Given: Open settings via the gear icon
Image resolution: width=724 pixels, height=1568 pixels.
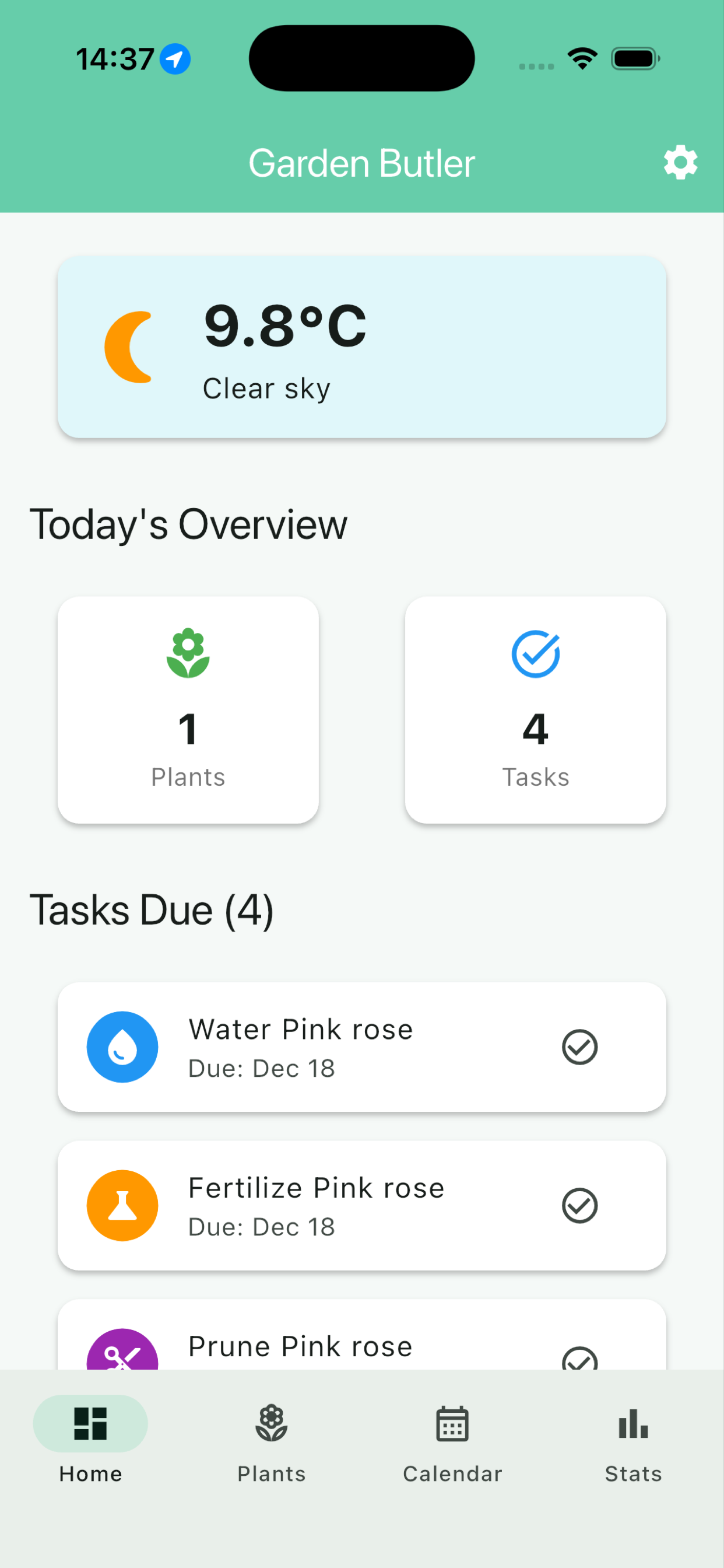Looking at the screenshot, I should tap(680, 162).
